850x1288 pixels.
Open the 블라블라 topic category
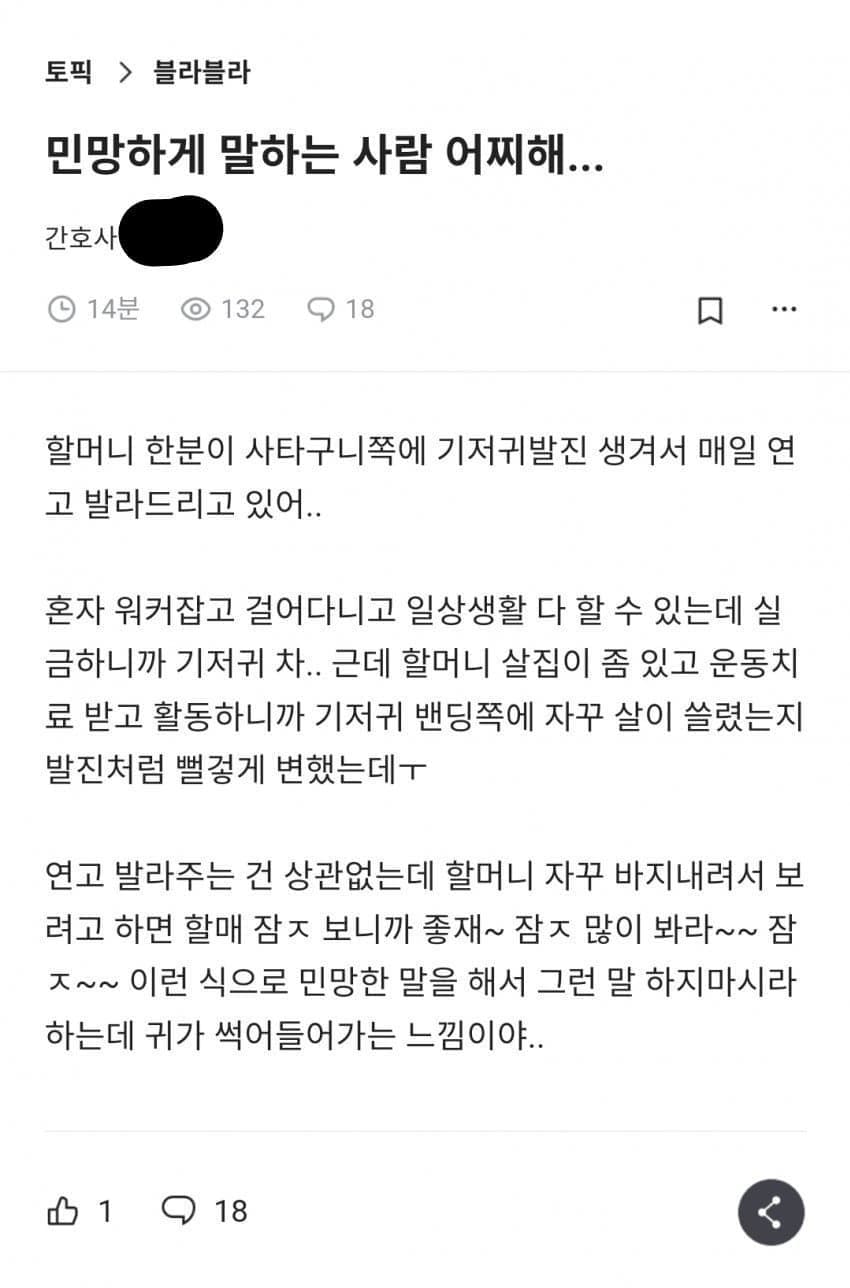pyautogui.click(x=201, y=73)
